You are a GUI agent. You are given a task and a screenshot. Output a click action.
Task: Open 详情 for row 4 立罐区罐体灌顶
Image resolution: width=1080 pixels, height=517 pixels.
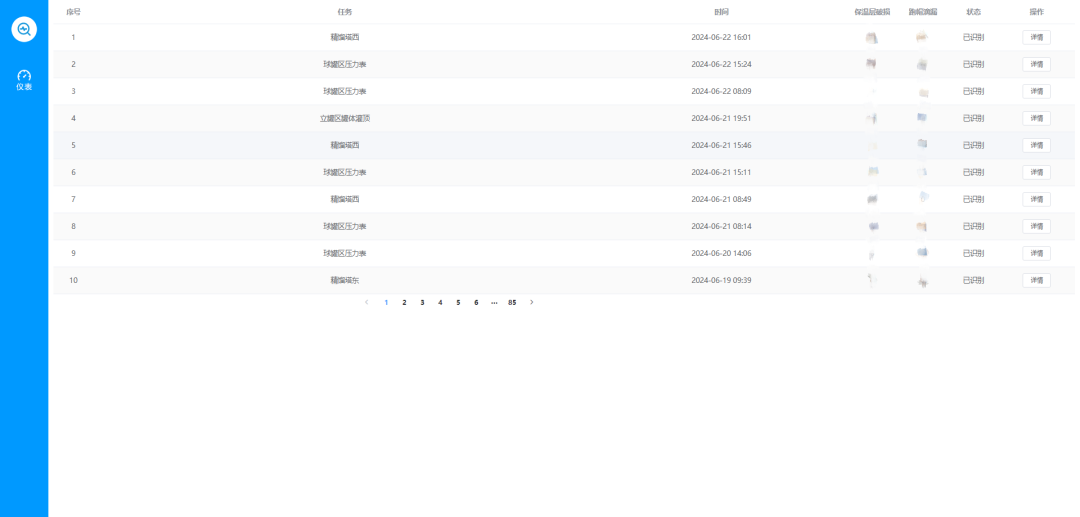click(x=1036, y=118)
